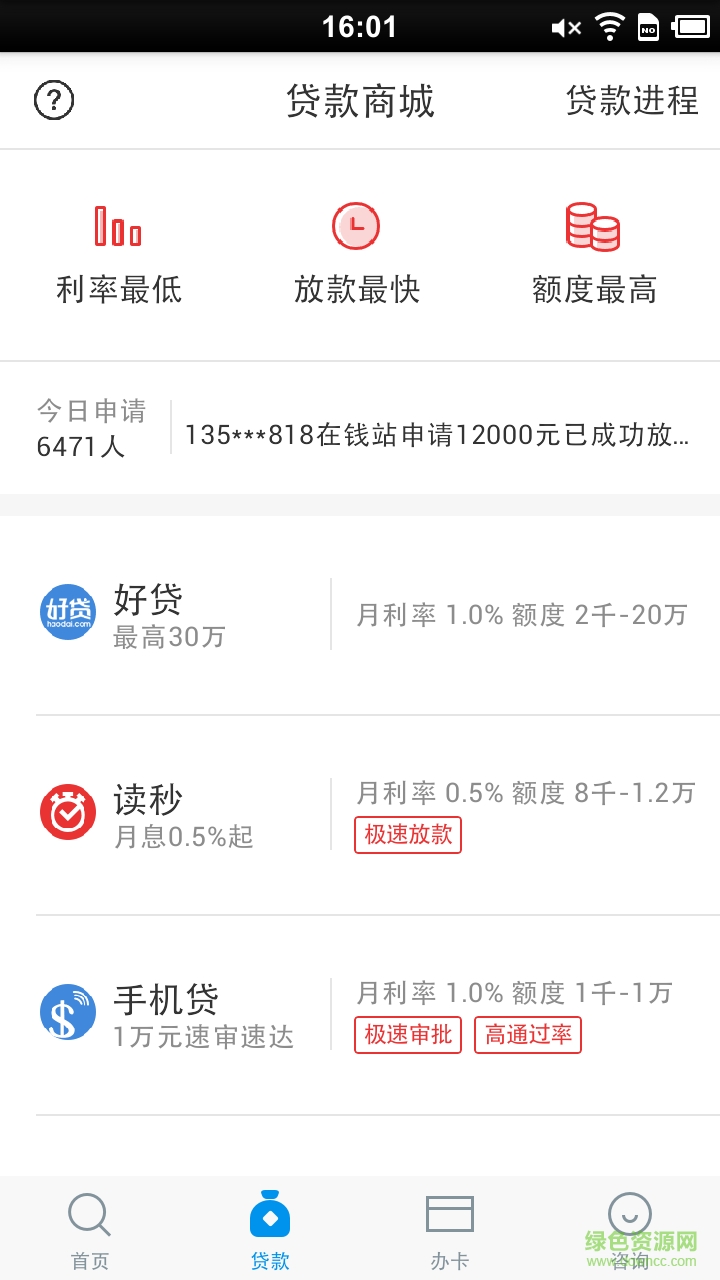Select the 贷款 money bag icon
This screenshot has height=1280, width=720.
point(269,1213)
